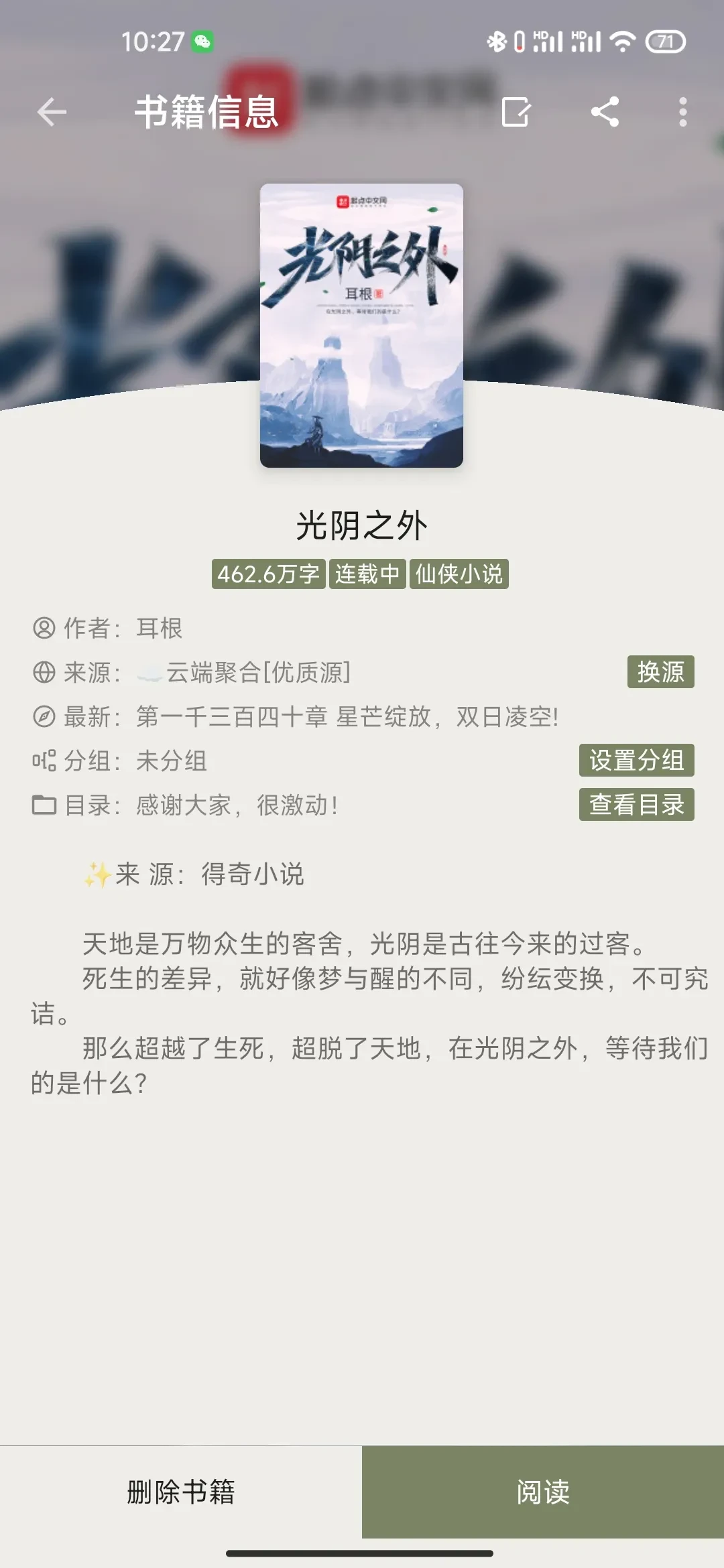Open the three-dot overflow menu

[682, 112]
